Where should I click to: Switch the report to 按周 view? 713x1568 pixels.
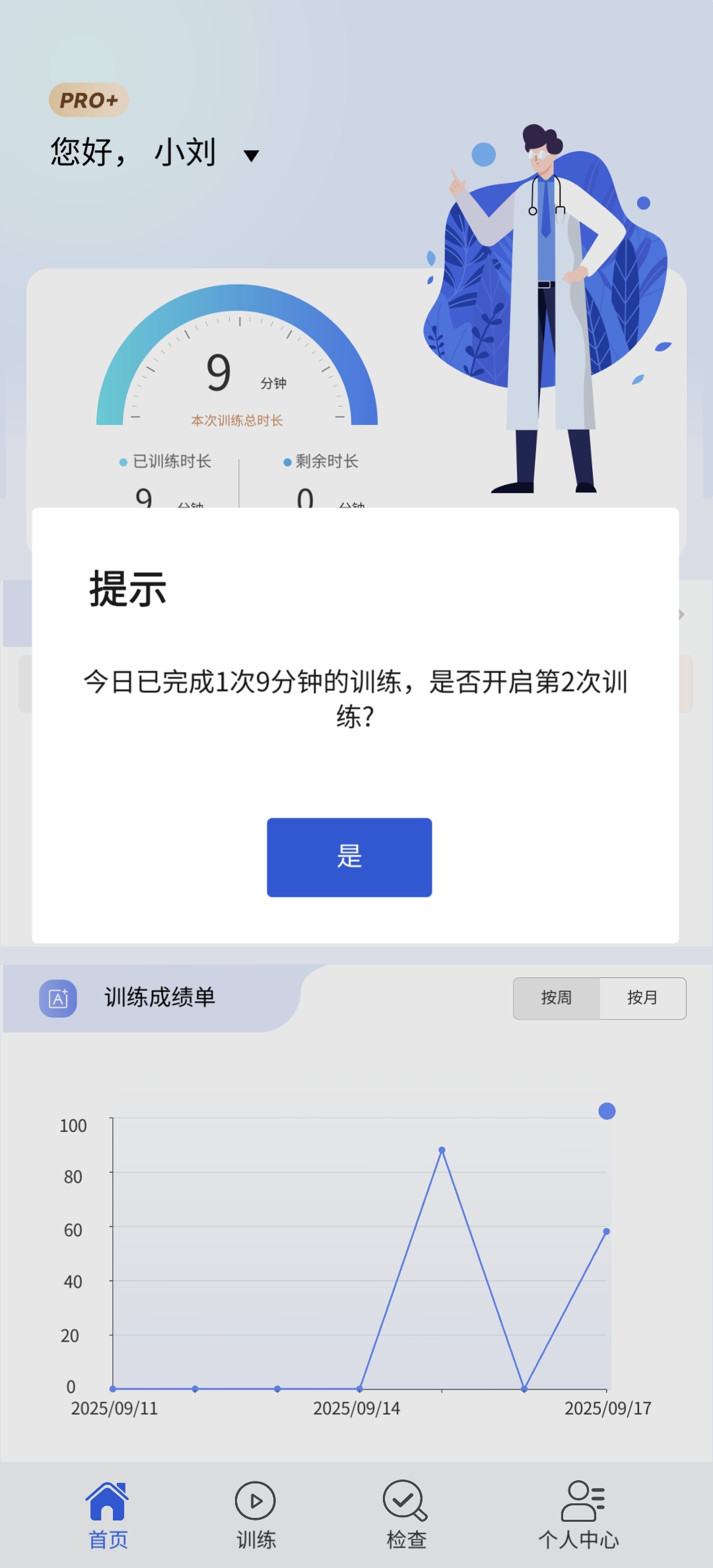coord(557,998)
